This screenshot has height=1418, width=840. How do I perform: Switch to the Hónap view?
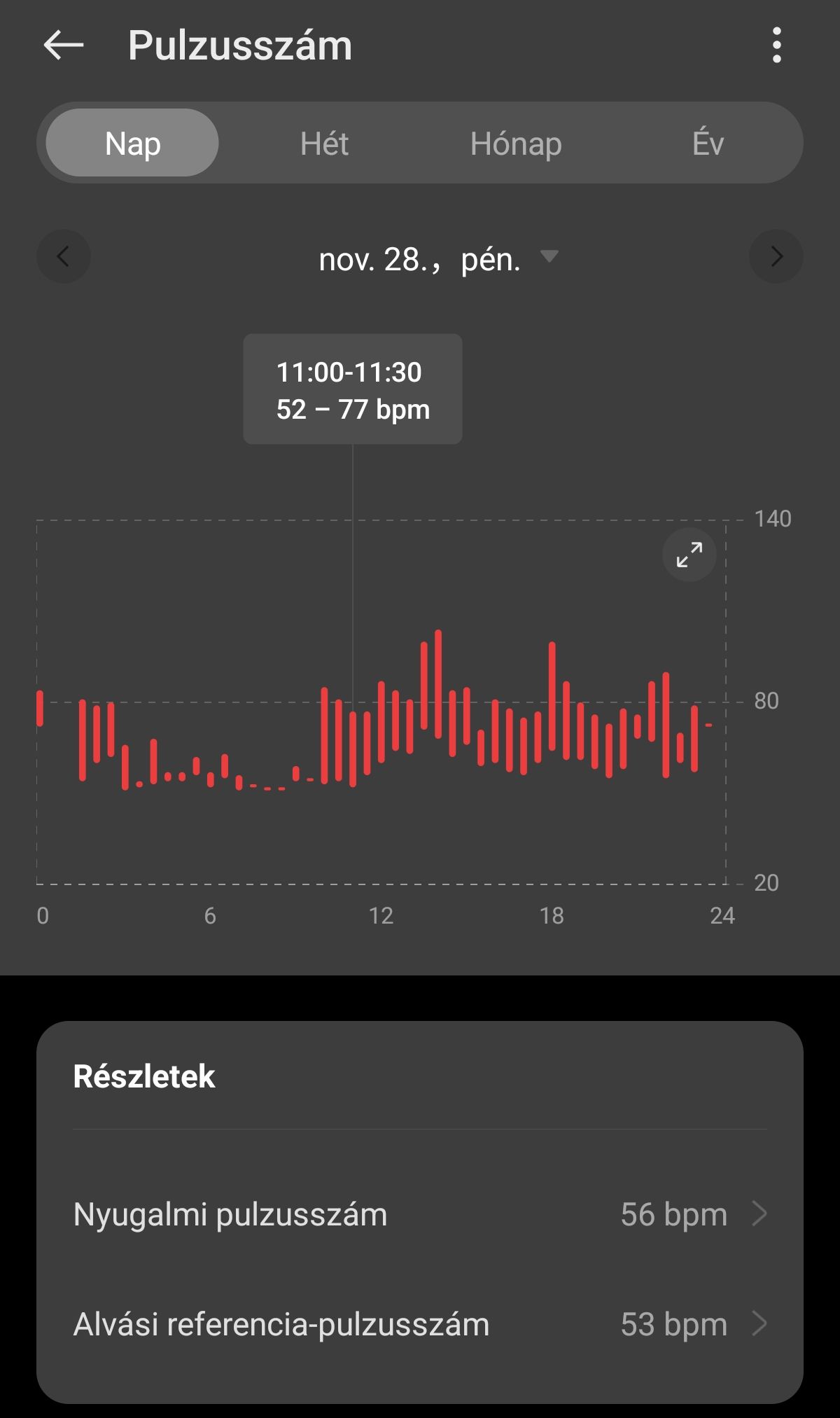[x=516, y=144]
